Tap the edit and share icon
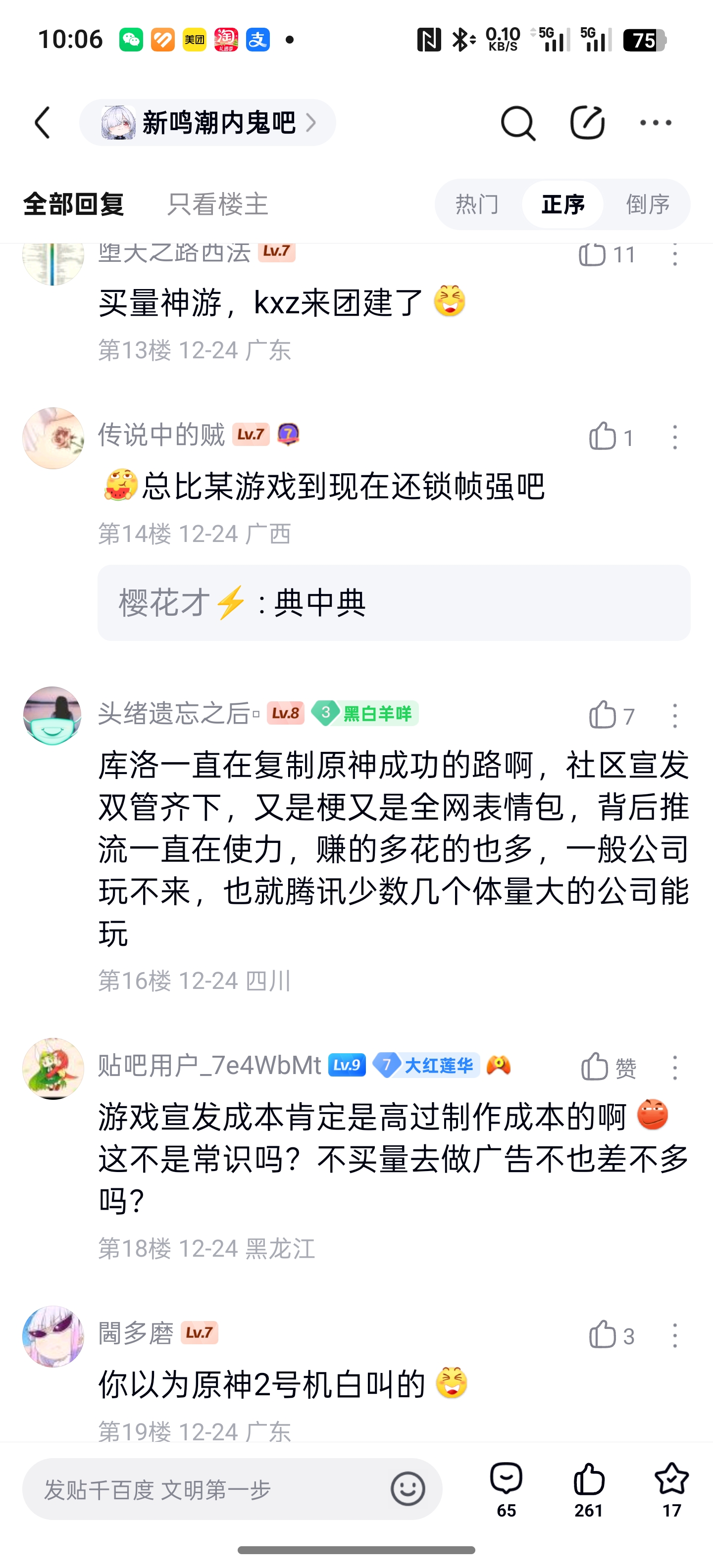Screen dimensions: 713x1568 (x=587, y=123)
